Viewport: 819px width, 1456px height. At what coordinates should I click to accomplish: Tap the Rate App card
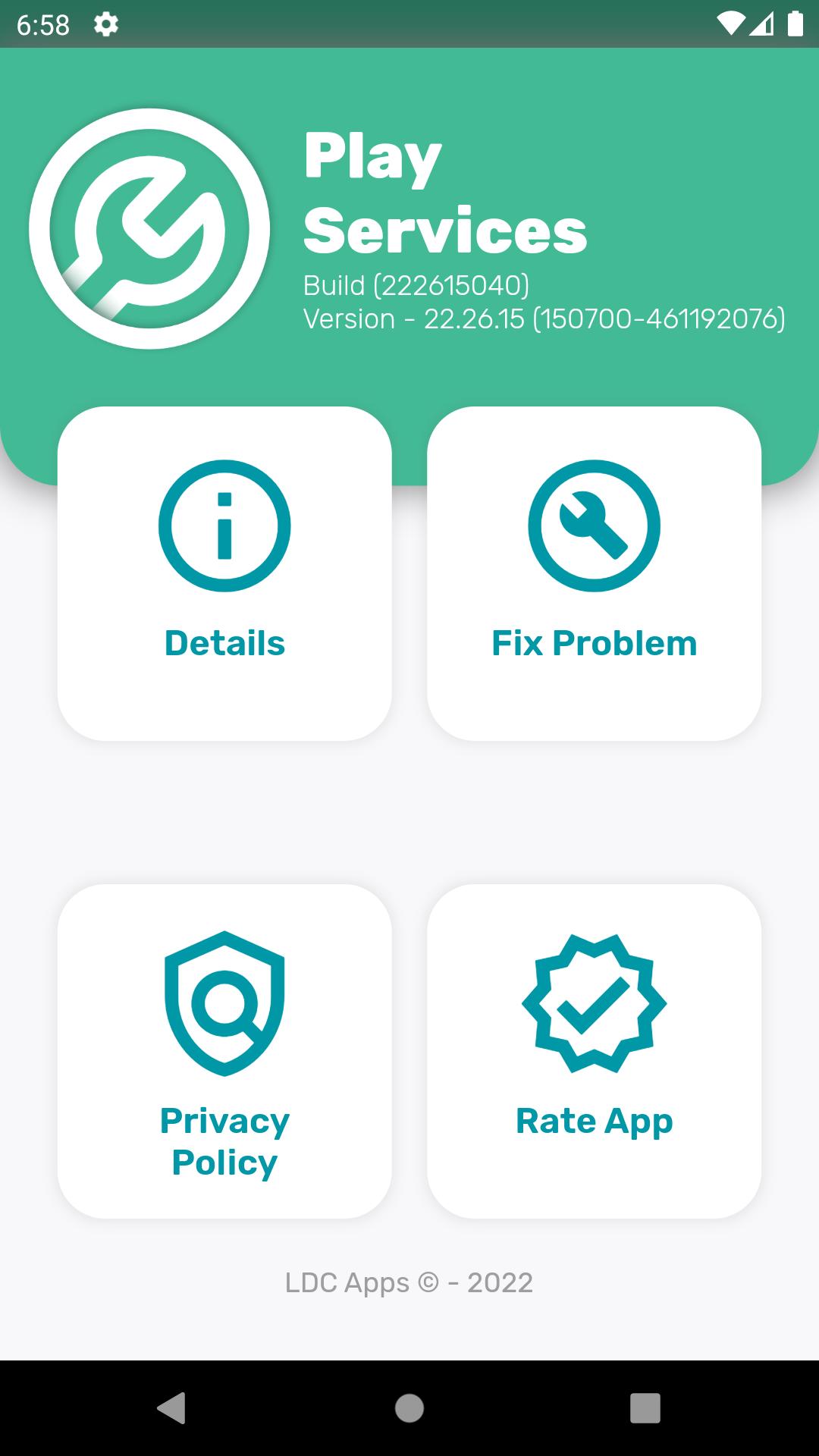tap(594, 1051)
